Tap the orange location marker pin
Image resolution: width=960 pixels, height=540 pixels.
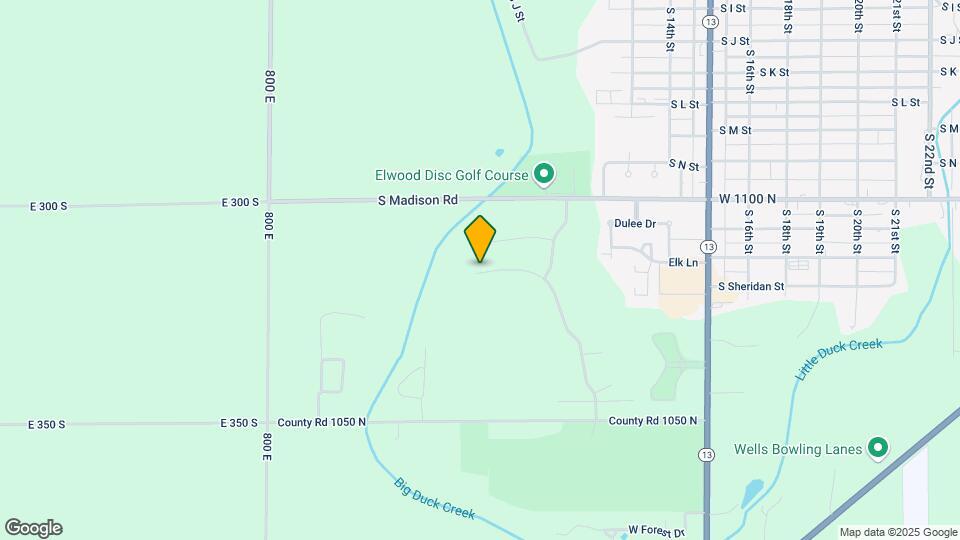tap(480, 239)
